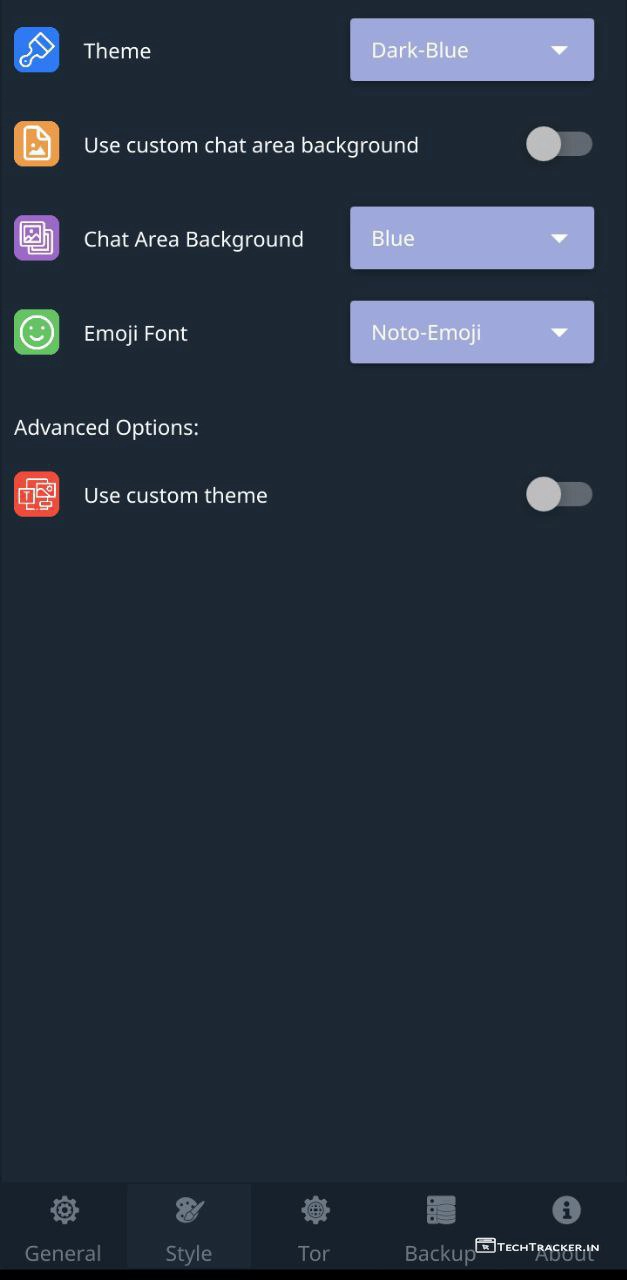Expand the Chat Area Background dropdown
The width and height of the screenshot is (627, 1280).
(x=471, y=238)
